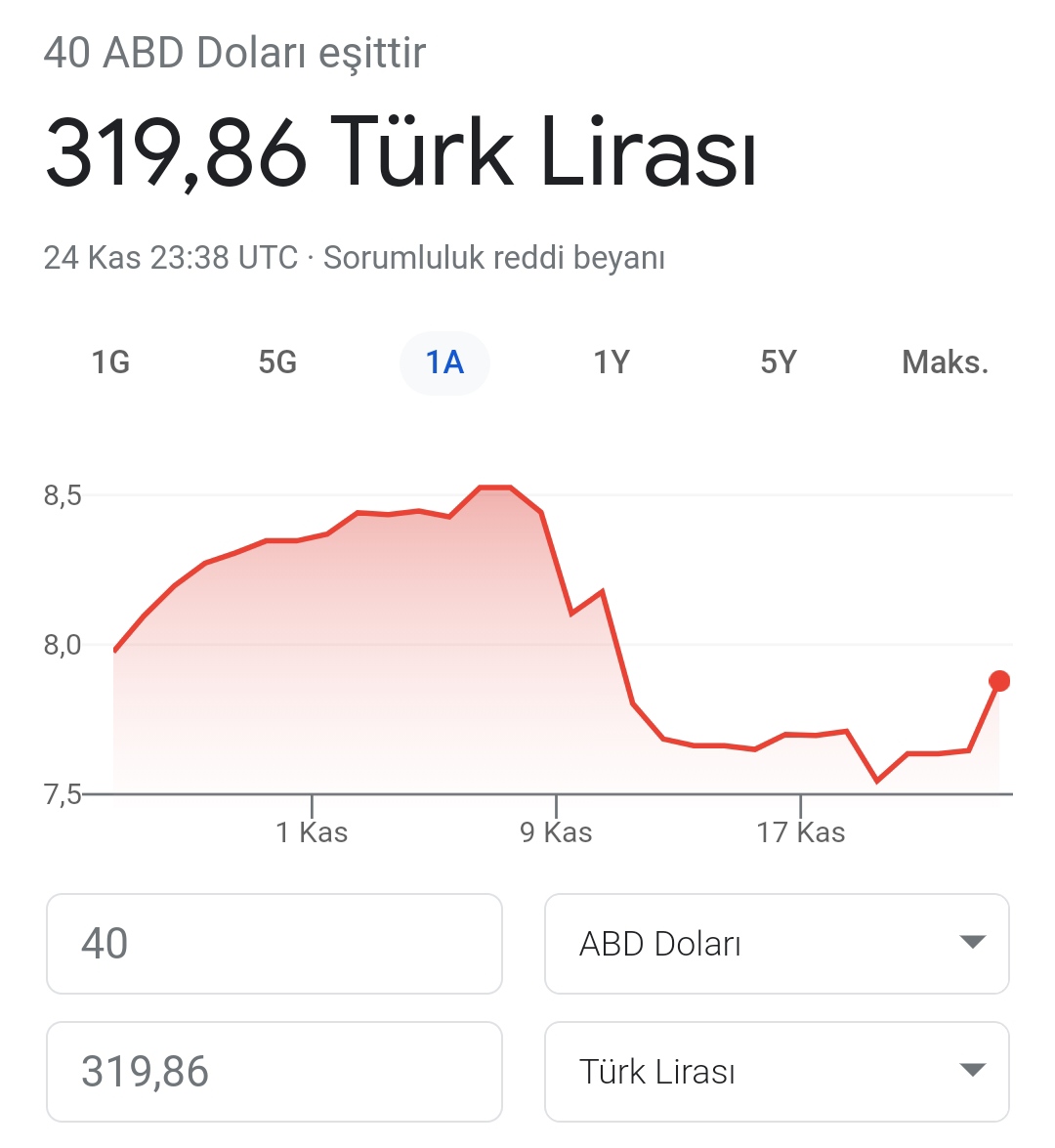1055x1148 pixels.
Task: Select the 5G time range
Action: point(277,362)
